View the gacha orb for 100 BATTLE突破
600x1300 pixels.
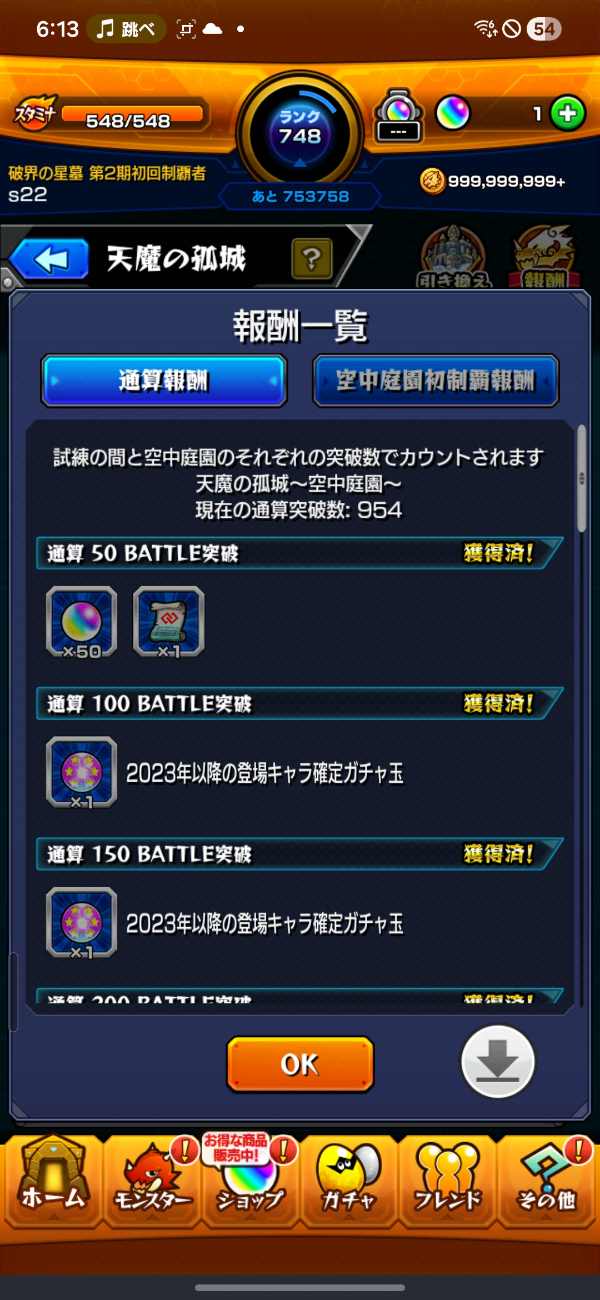point(81,772)
